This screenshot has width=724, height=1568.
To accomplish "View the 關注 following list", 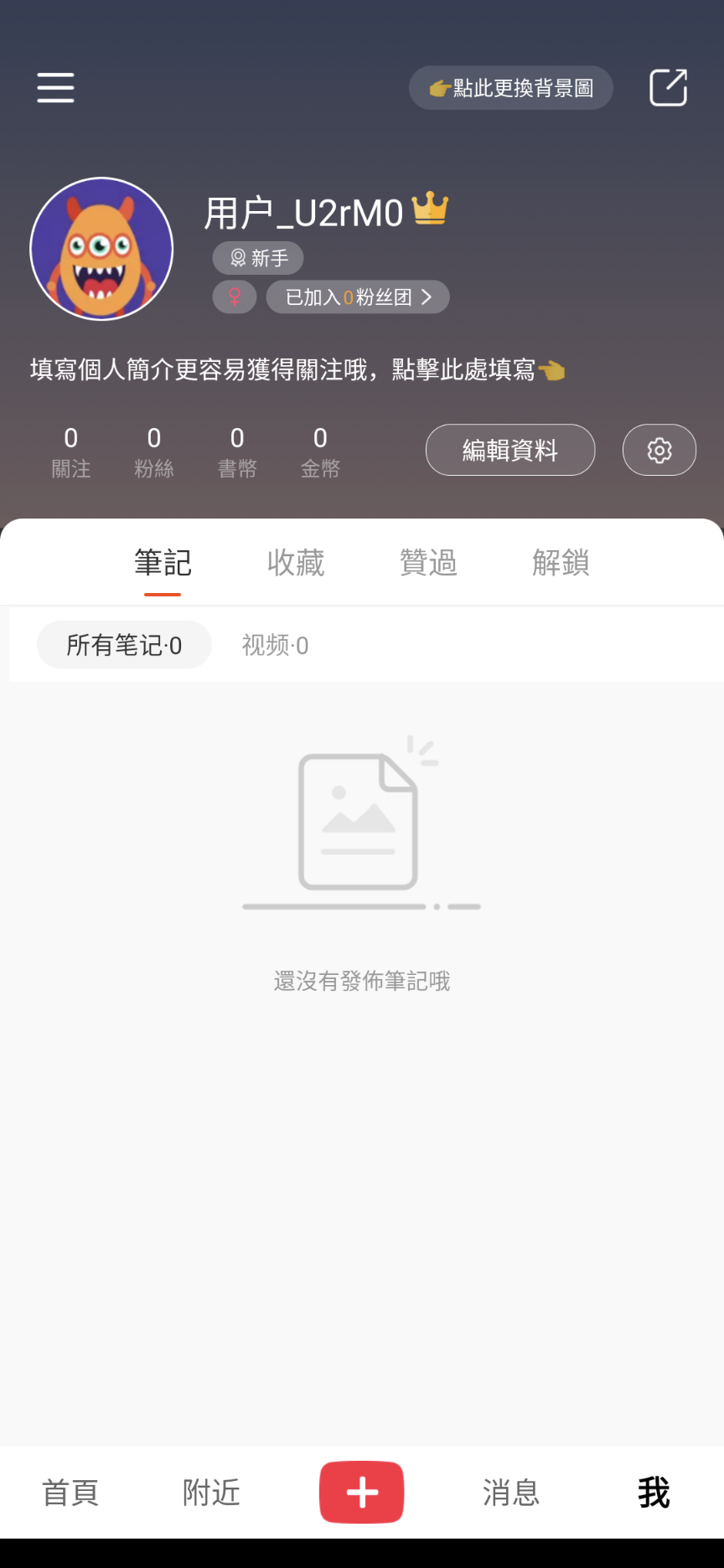I will pos(71,451).
